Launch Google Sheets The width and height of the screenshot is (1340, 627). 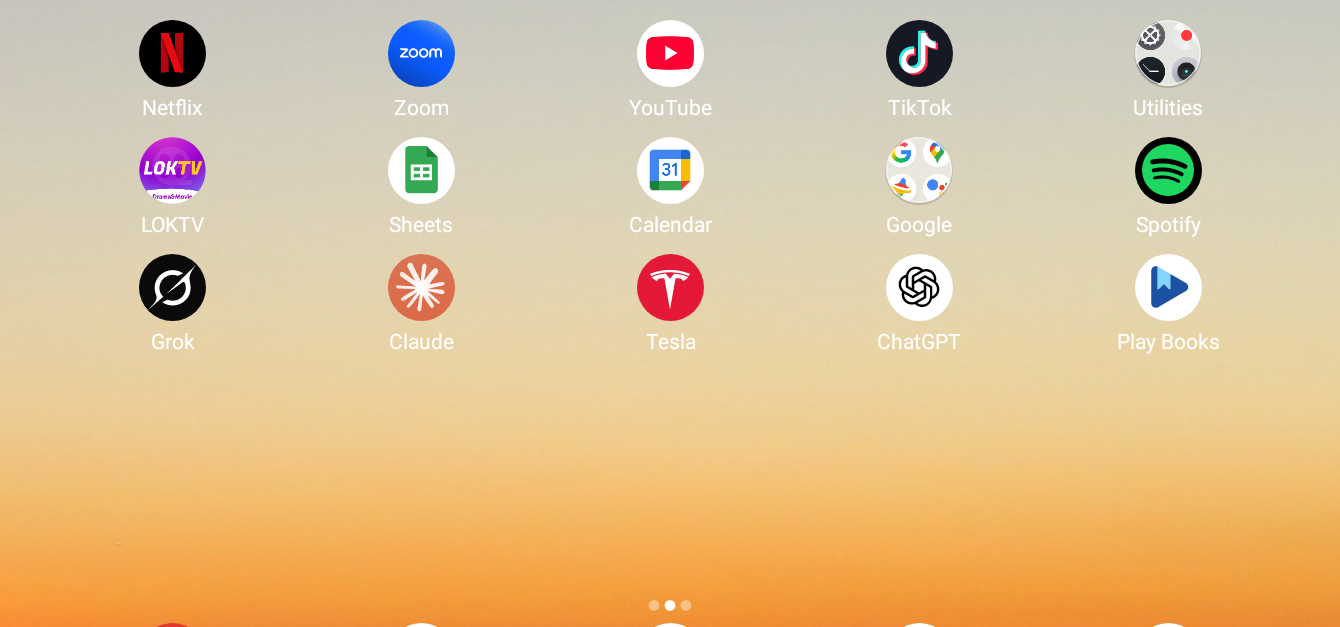point(421,171)
